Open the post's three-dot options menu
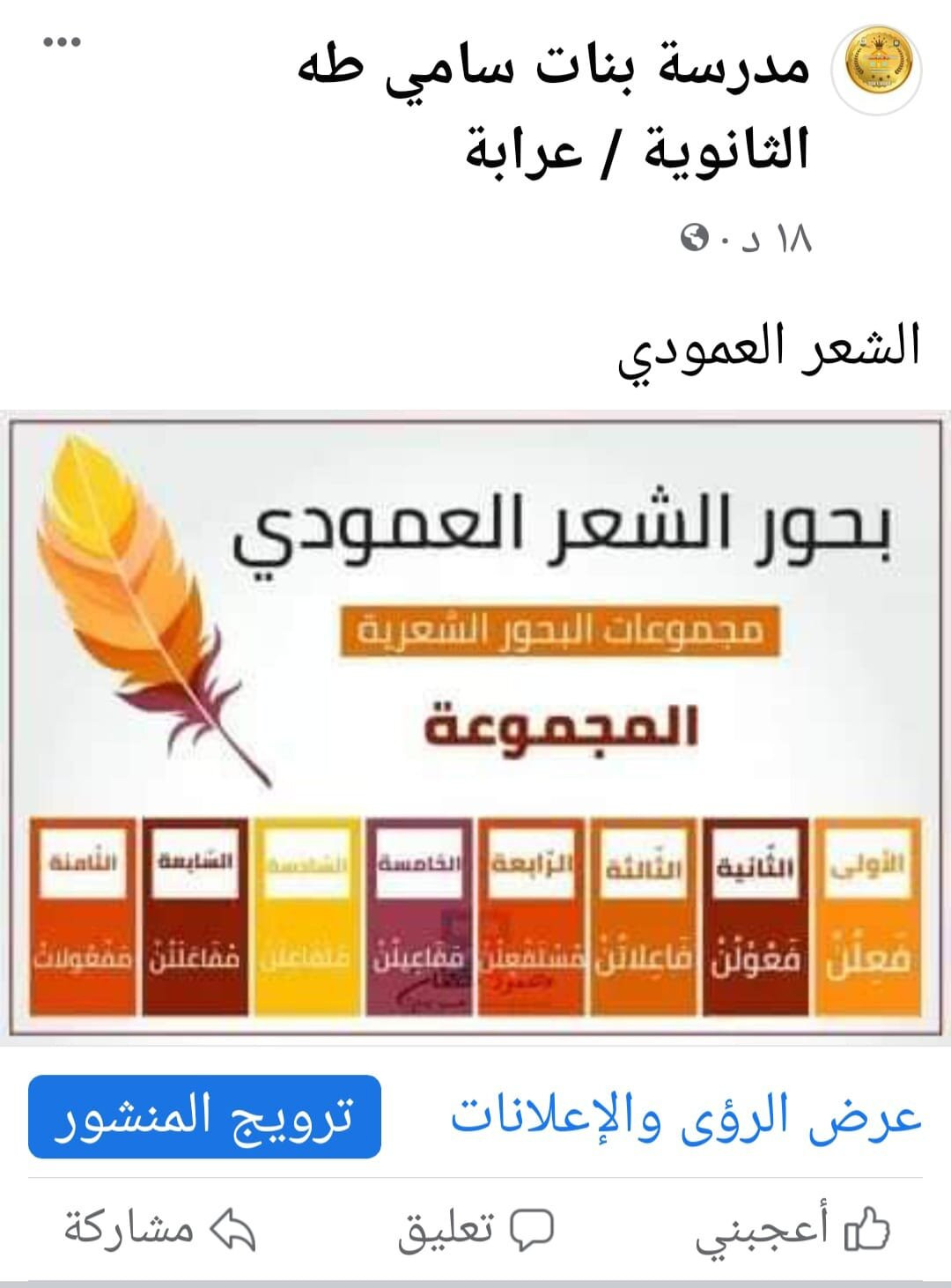This screenshot has height=1288, width=951. [x=63, y=42]
